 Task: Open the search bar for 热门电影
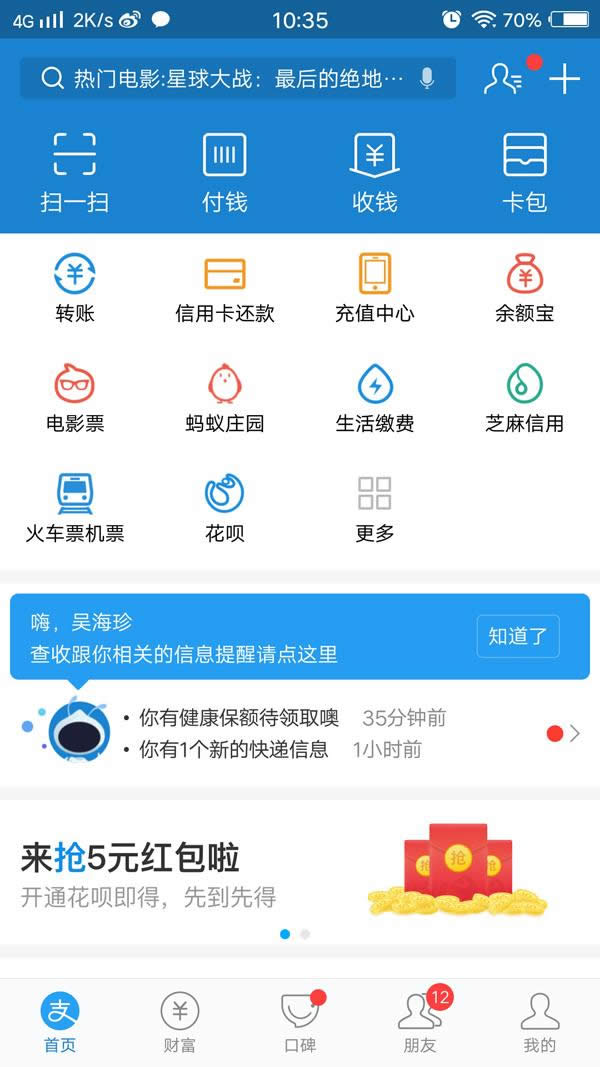click(220, 79)
